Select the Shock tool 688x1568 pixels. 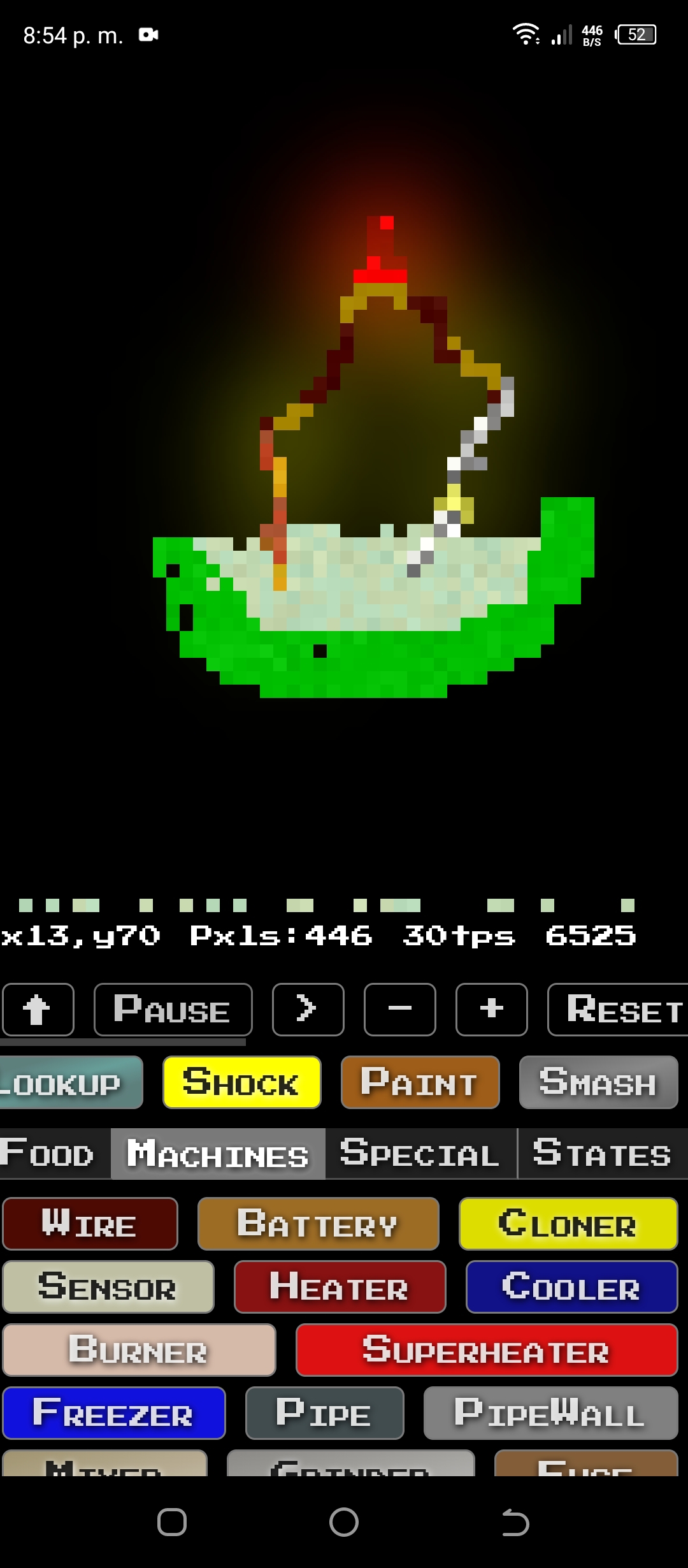coord(242,1083)
